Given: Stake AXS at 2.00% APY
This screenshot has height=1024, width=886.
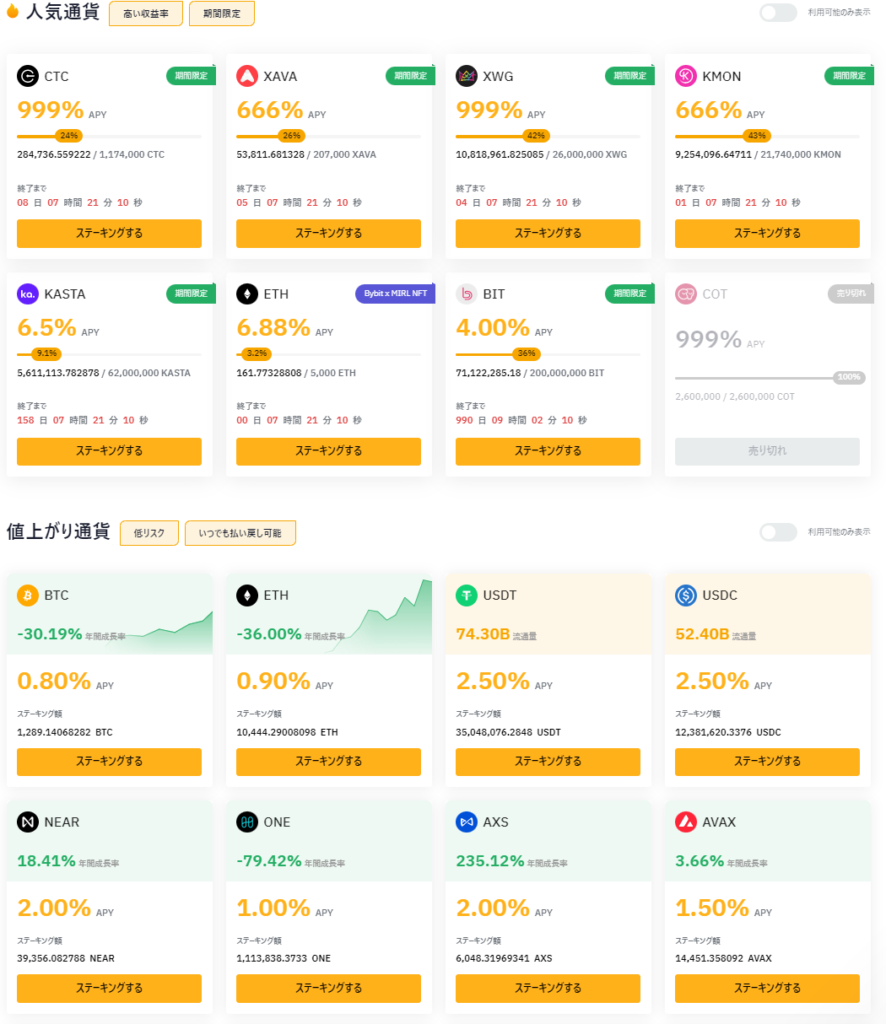Looking at the screenshot, I should pos(547,988).
